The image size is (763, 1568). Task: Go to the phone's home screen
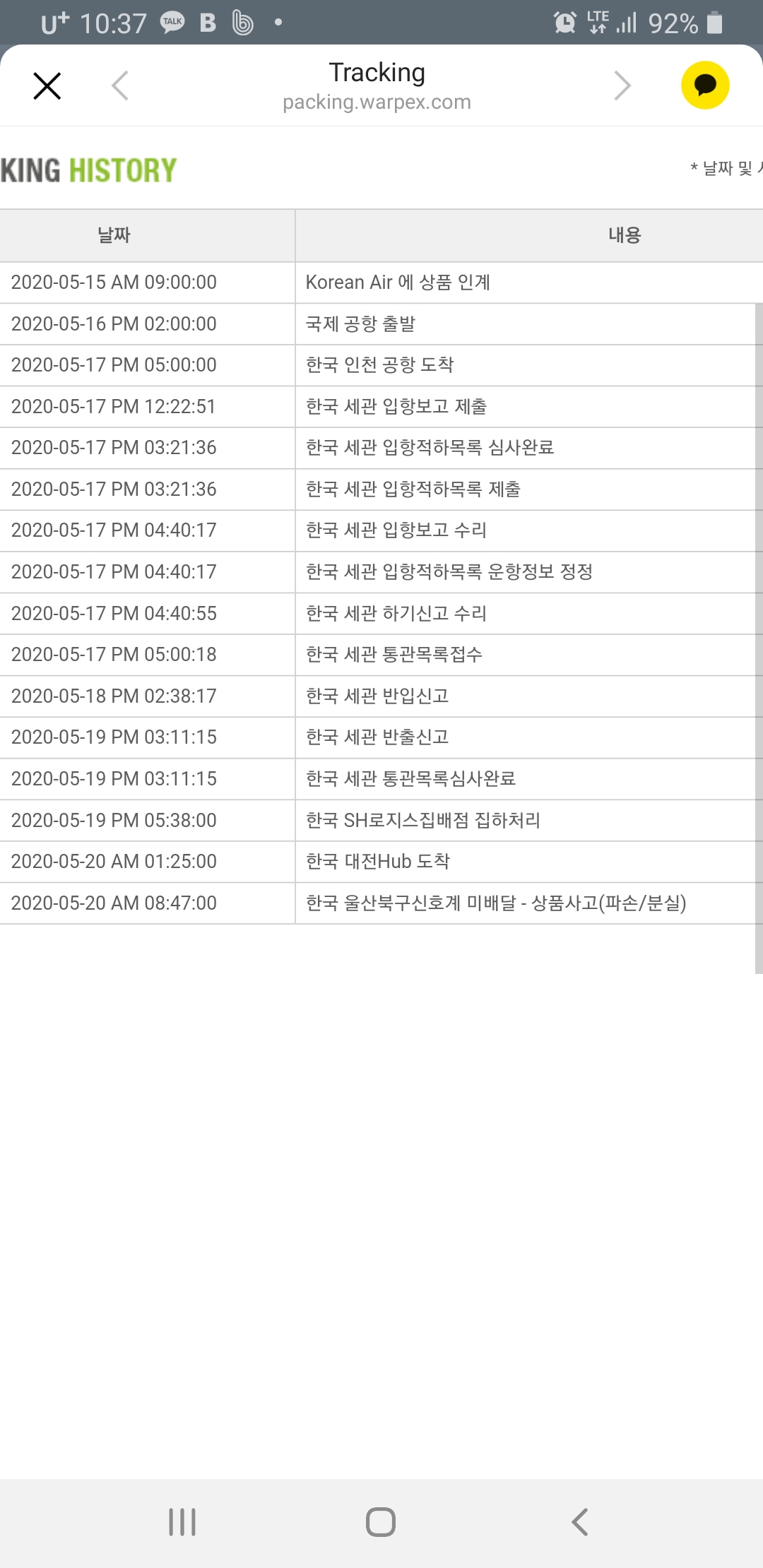coord(381,1521)
